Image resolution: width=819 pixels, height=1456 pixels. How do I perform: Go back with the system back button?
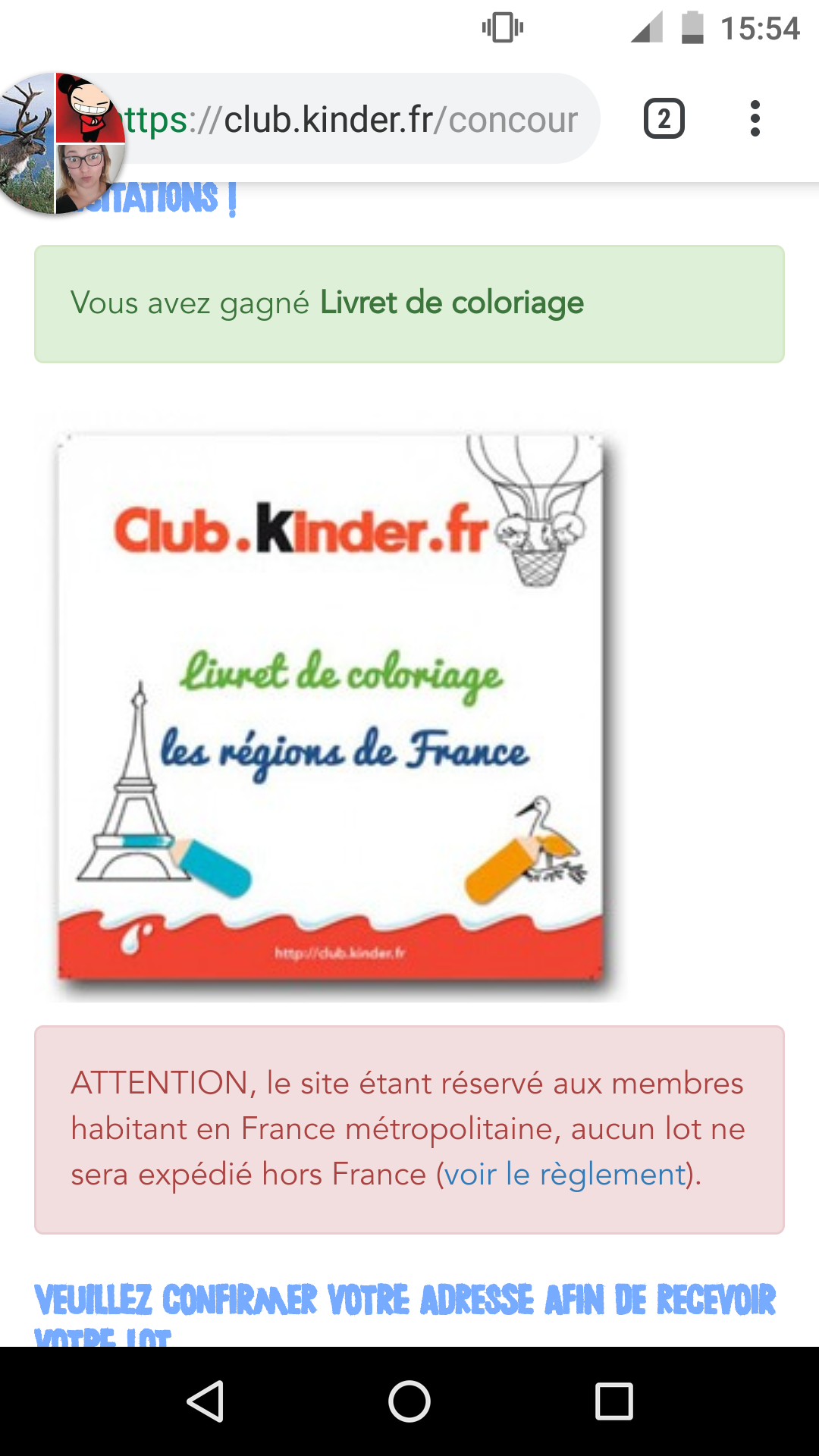[x=205, y=1401]
